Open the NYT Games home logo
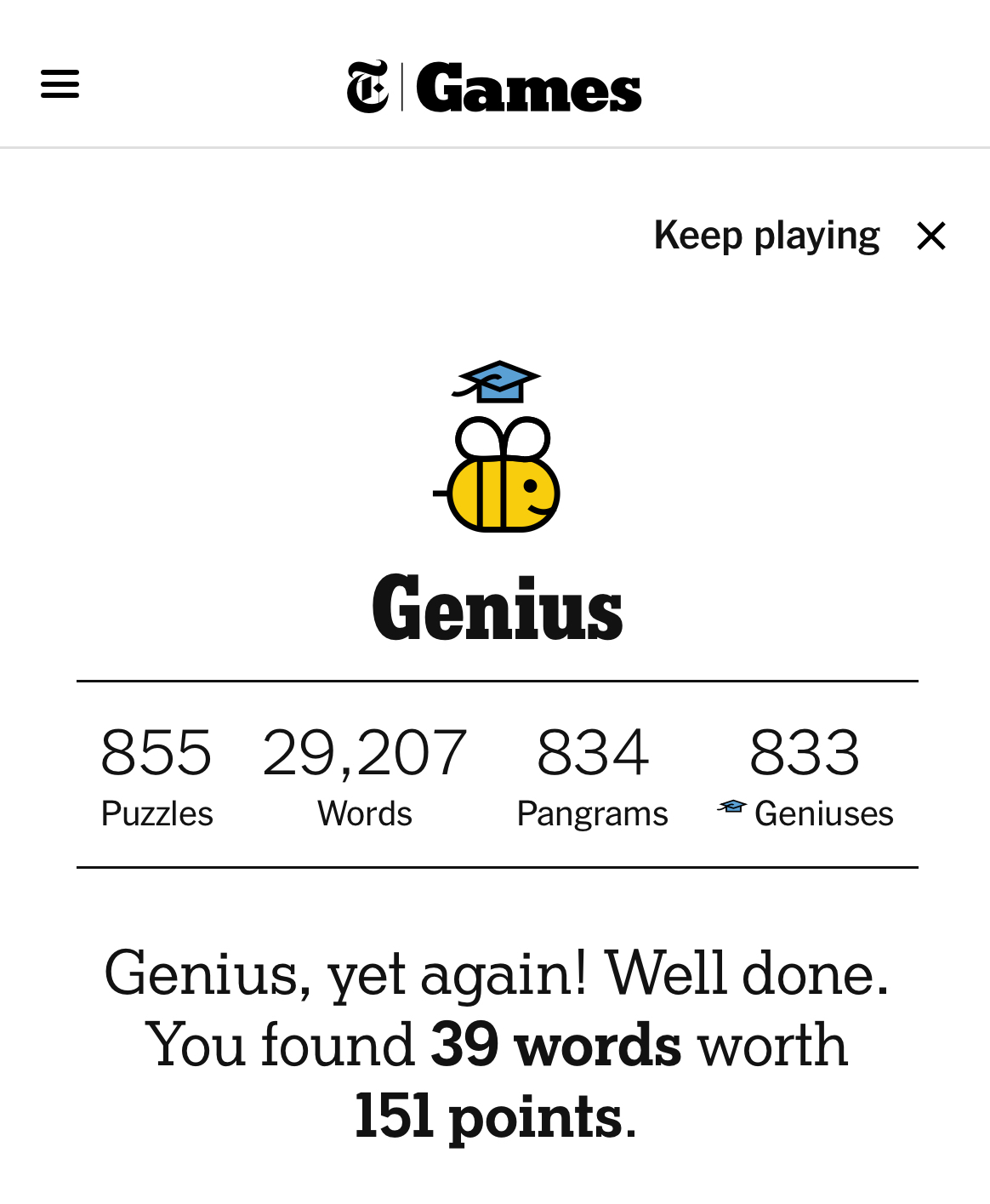This screenshot has width=990, height=1204. click(494, 87)
